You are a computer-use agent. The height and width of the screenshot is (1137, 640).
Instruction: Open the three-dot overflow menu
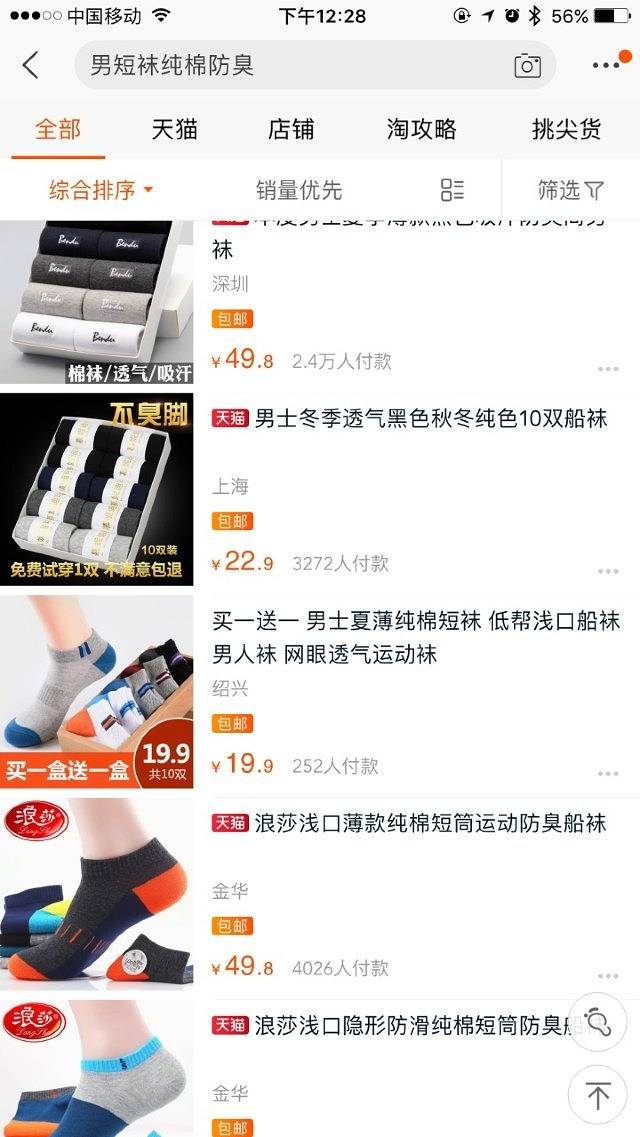tap(606, 66)
